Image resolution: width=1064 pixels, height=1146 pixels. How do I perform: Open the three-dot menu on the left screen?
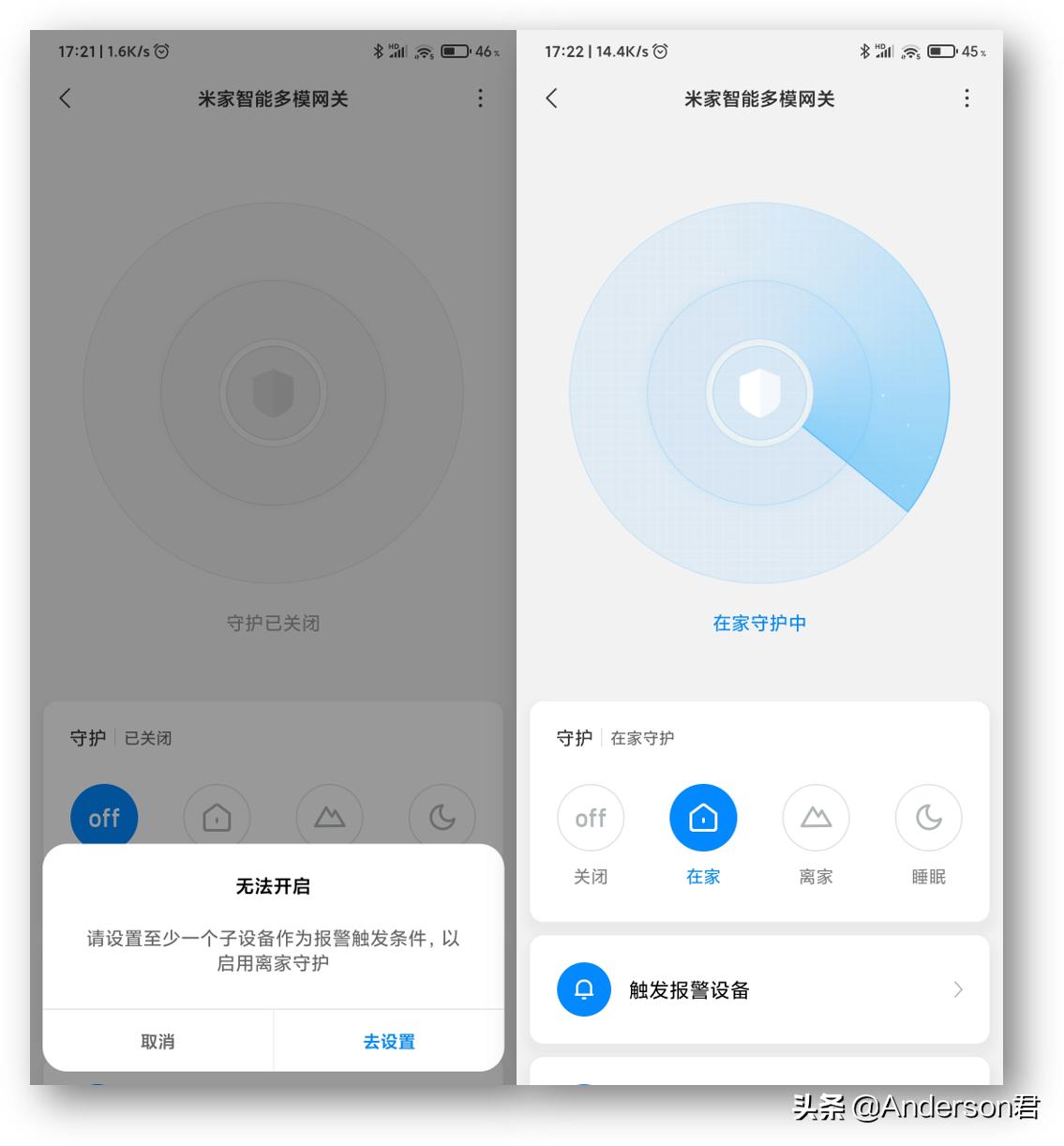480,98
